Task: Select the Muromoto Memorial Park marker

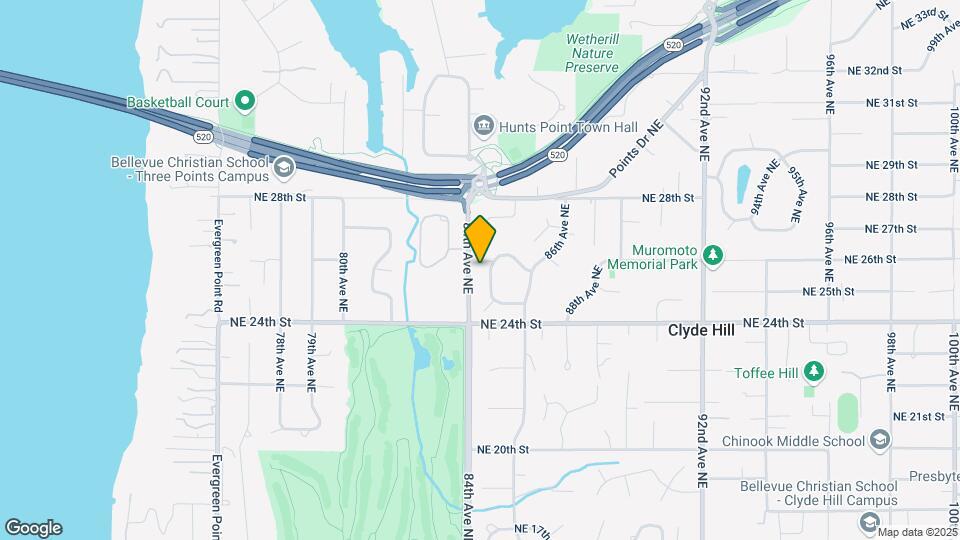Action: coord(712,256)
